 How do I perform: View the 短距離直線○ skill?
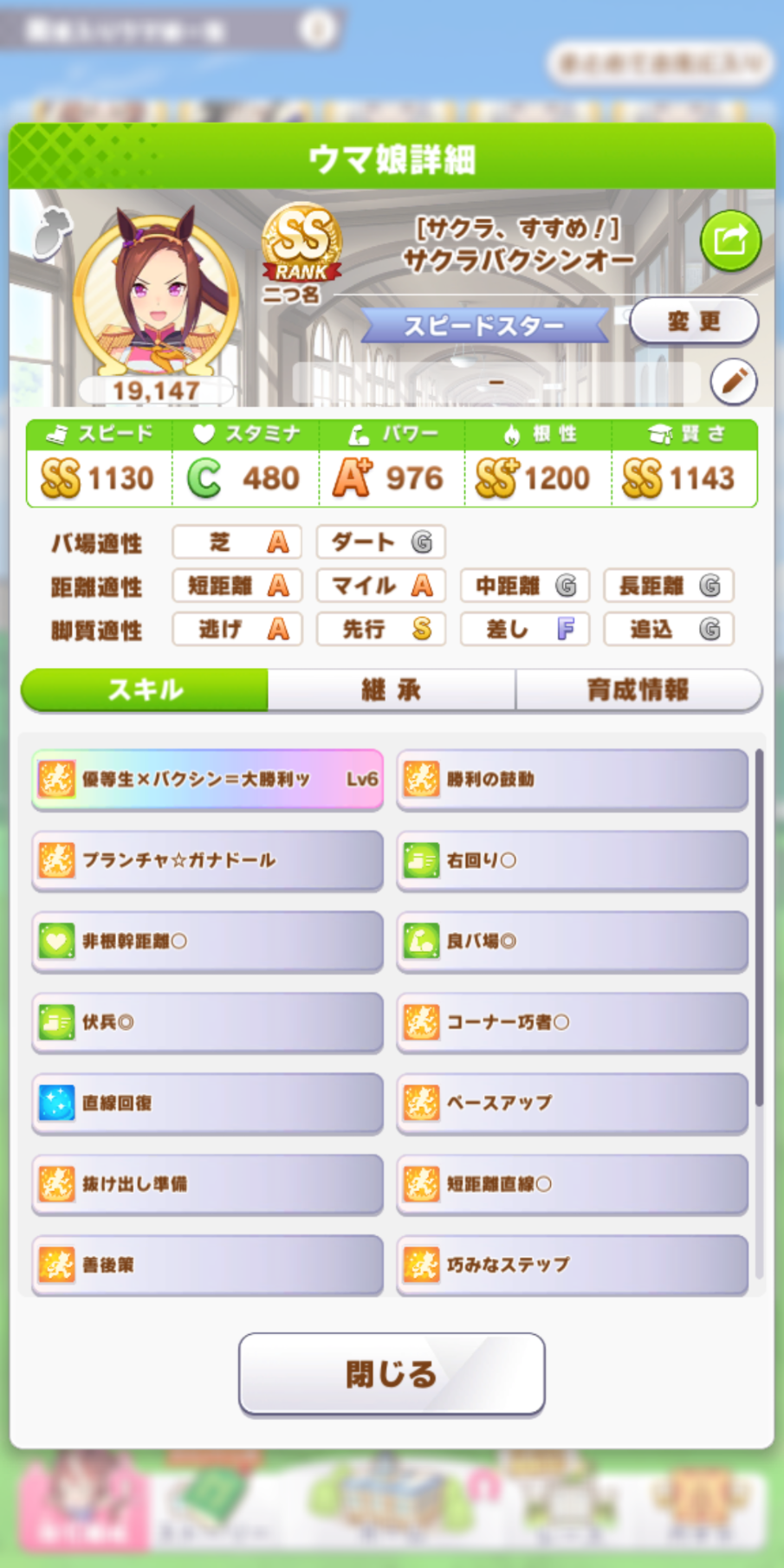point(572,1183)
